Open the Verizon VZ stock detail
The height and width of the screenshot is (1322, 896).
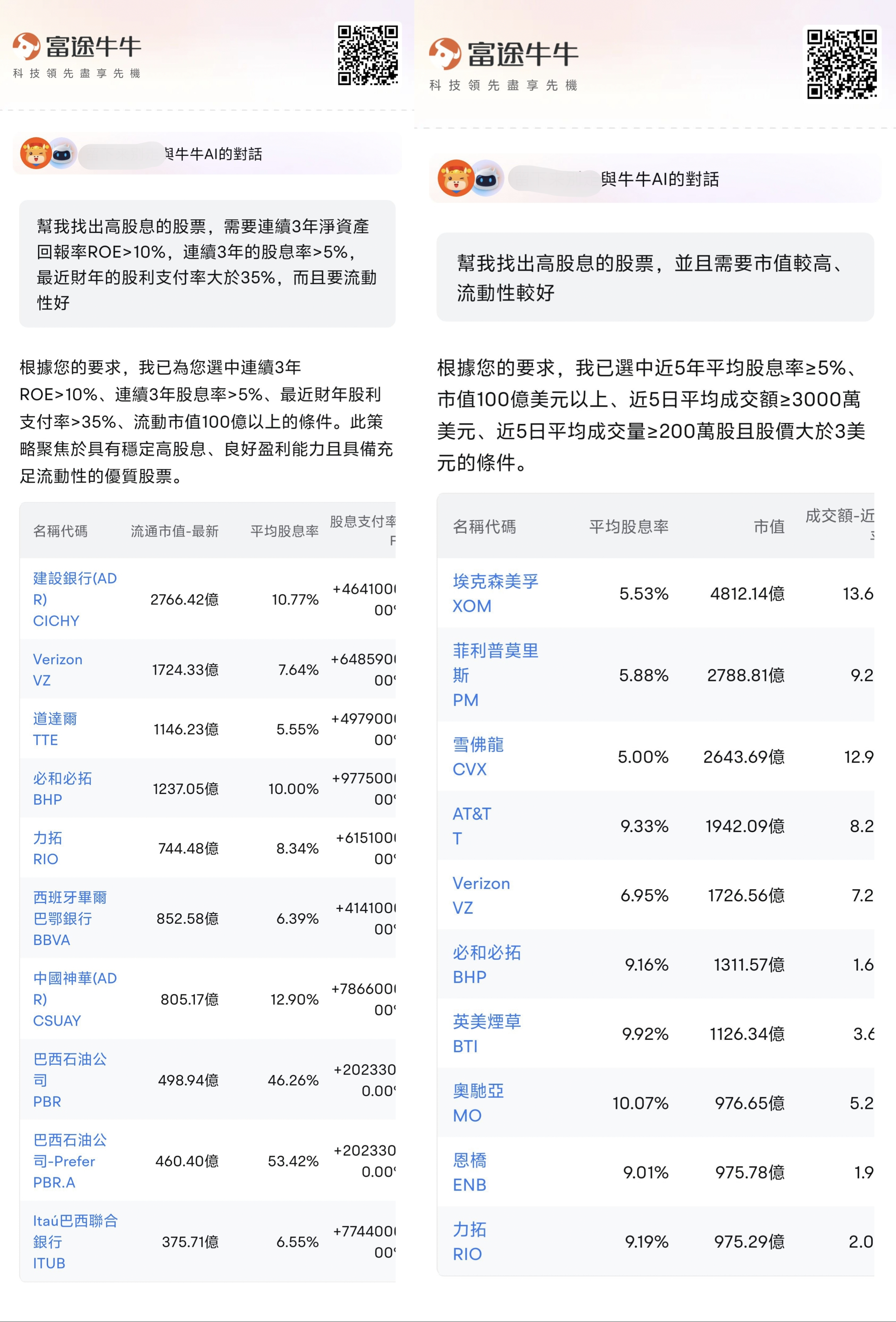(57, 669)
